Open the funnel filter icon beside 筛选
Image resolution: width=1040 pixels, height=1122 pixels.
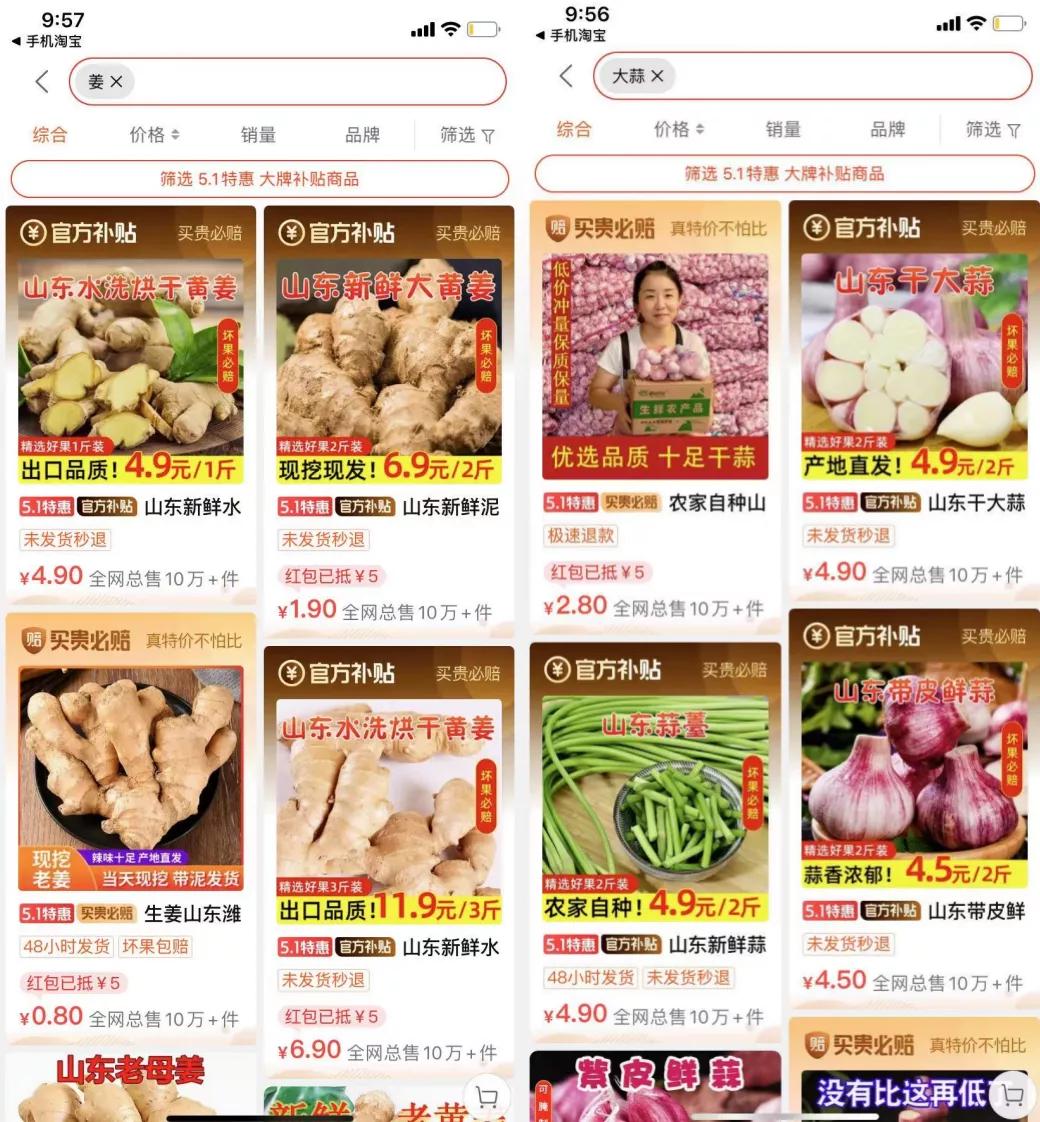tap(487, 135)
